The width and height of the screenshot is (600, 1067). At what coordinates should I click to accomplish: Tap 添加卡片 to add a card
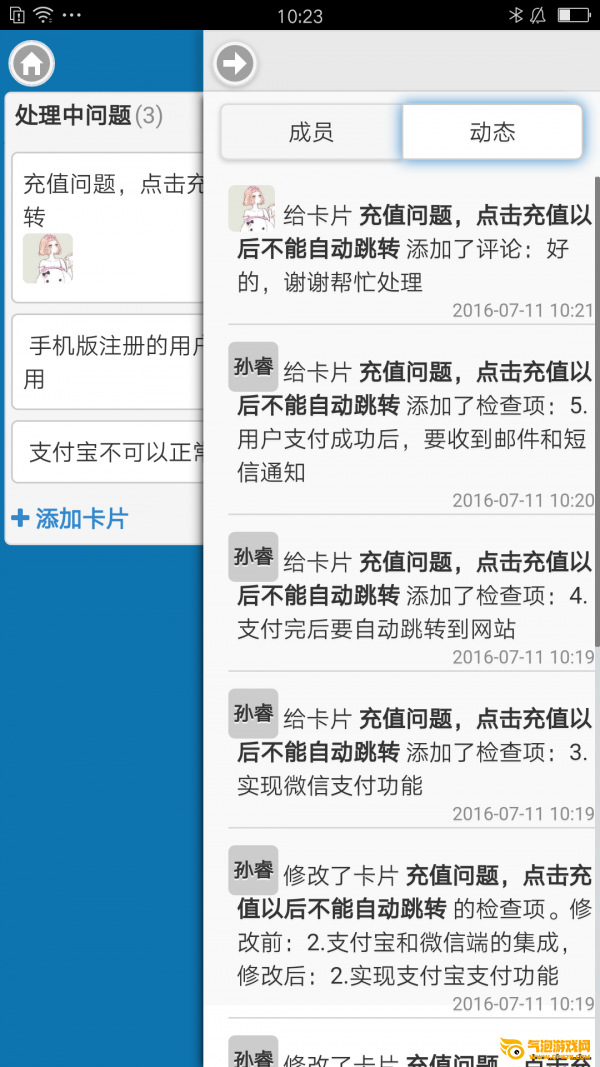(70, 519)
